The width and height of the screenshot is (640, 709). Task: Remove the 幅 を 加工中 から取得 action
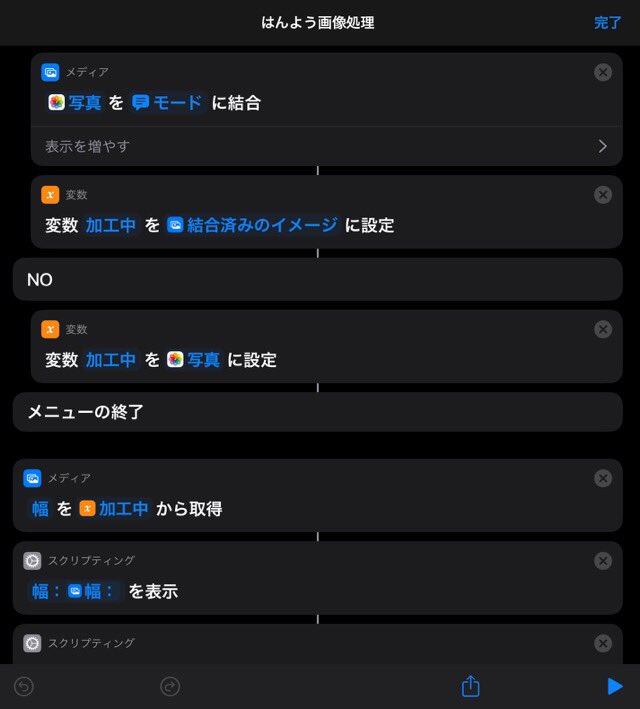(x=603, y=478)
